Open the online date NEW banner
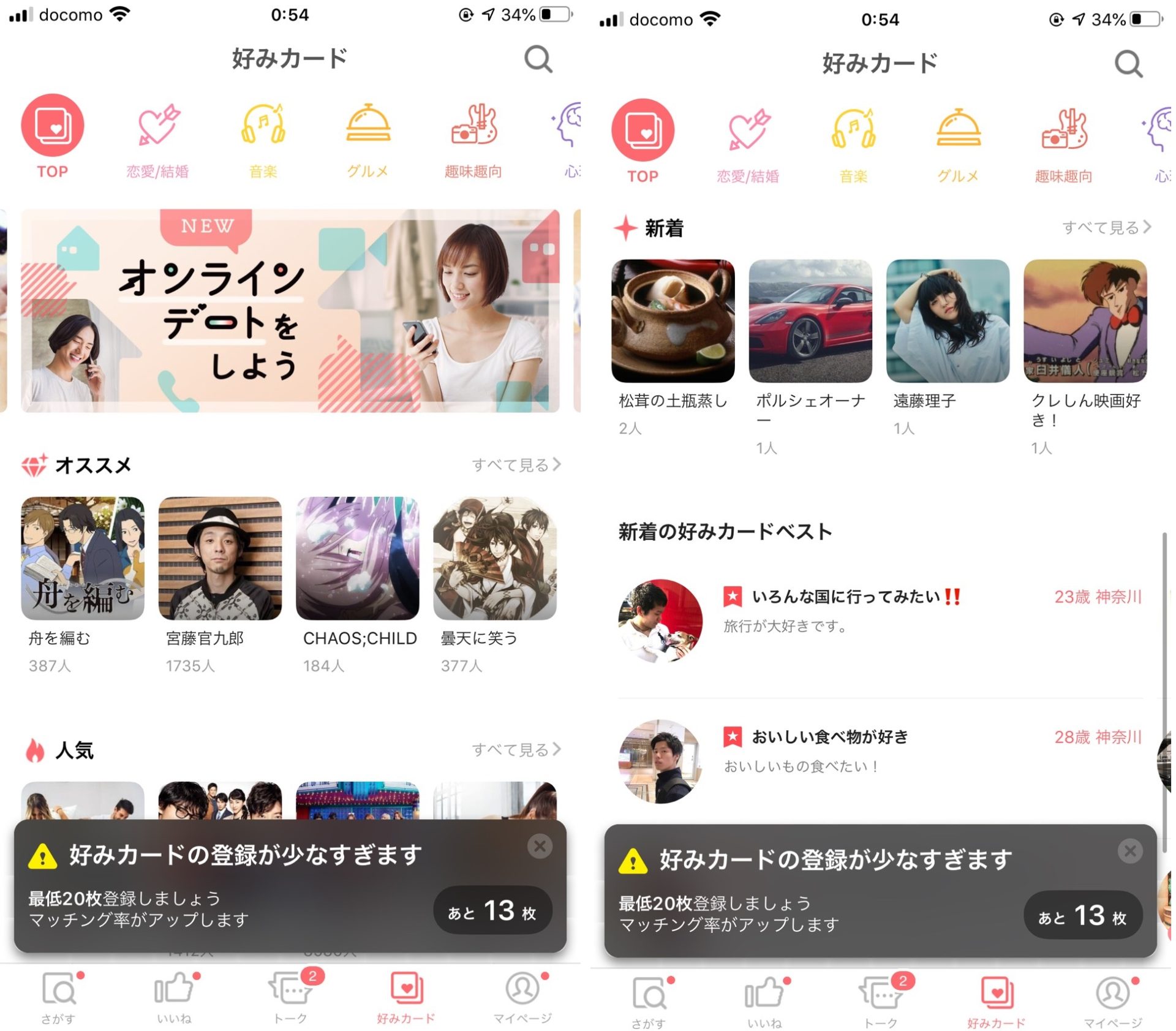Screen dimensions: 1176x1031 click(x=290, y=311)
